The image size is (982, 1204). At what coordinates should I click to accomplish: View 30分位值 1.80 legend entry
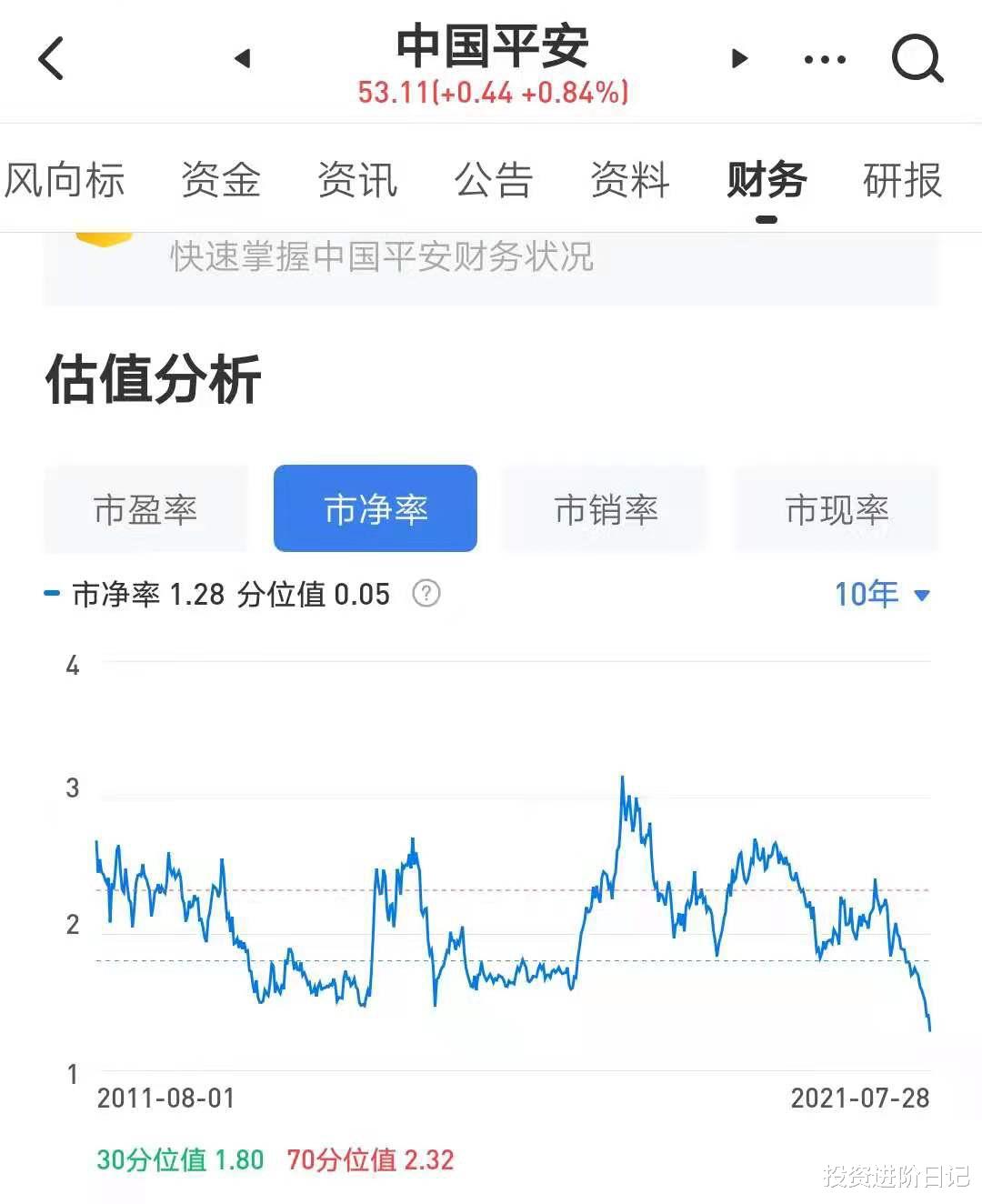[x=178, y=1160]
